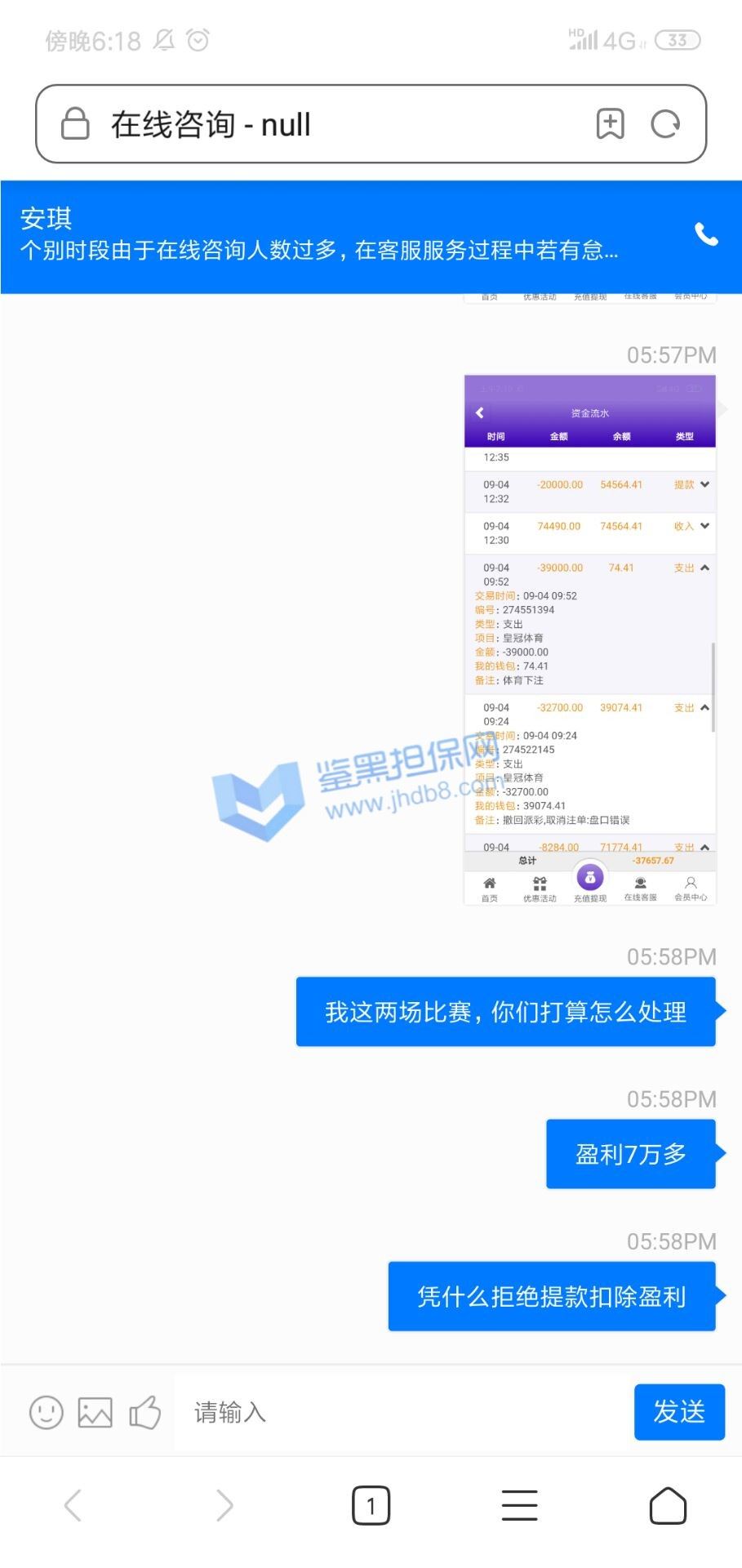Open the sent 资金流水 screenshot image
Image resolution: width=742 pixels, height=1568 pixels.
coord(589,639)
